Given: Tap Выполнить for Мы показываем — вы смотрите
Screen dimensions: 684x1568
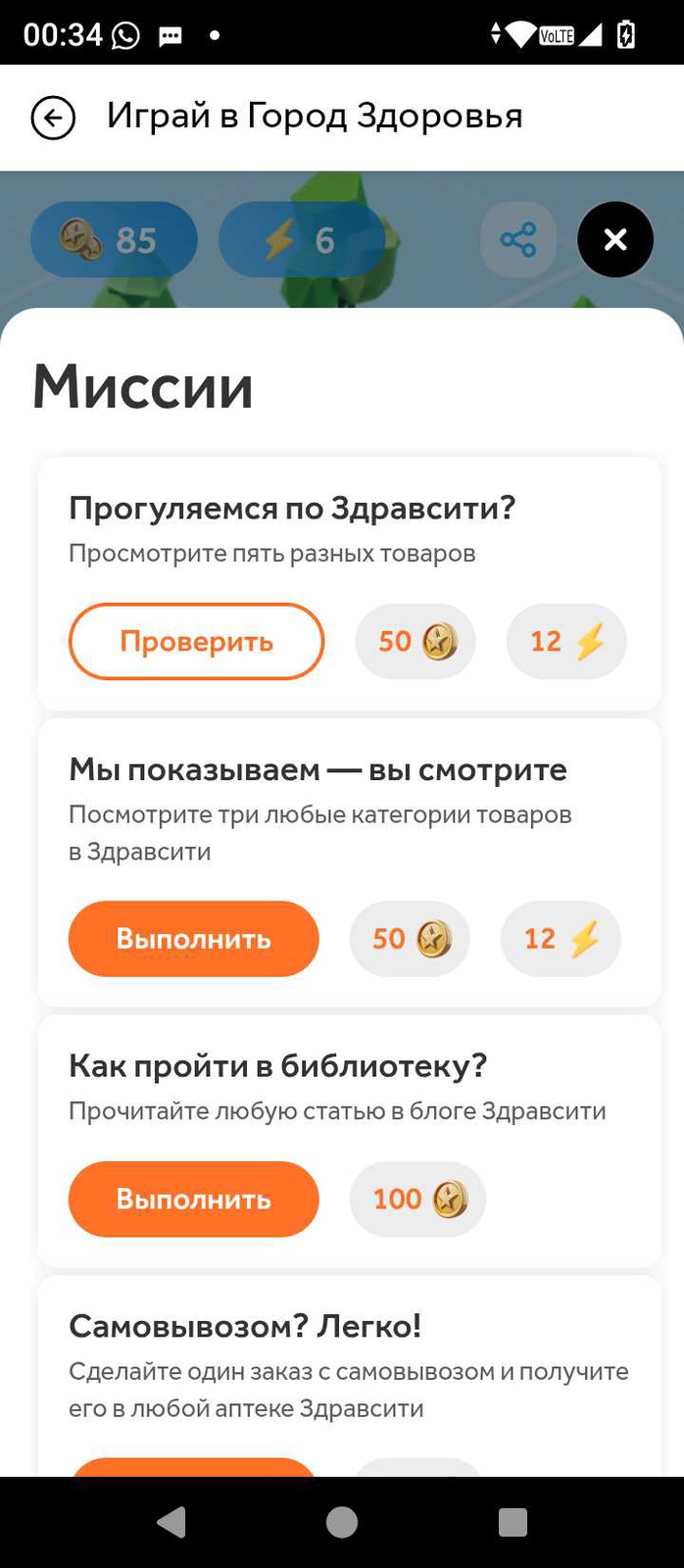Looking at the screenshot, I should pos(194,938).
